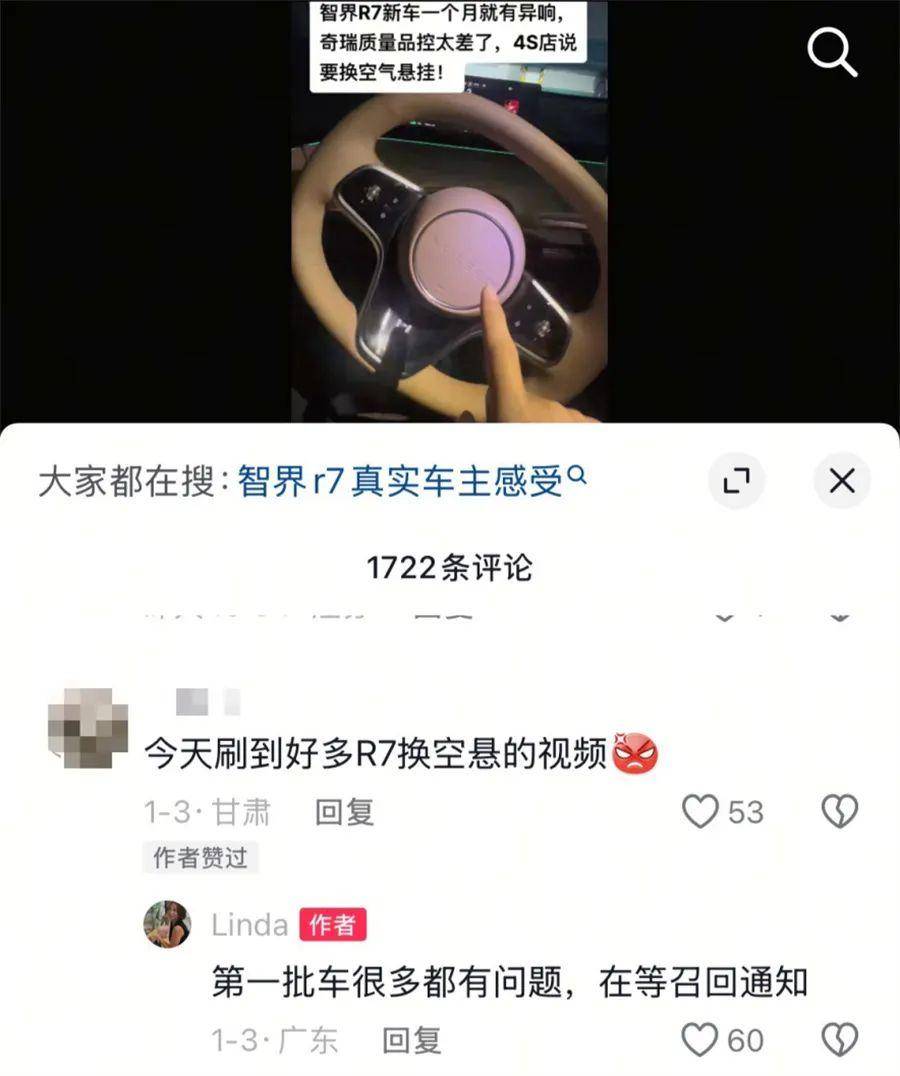Like the comment about R7换空悬
The image size is (900, 1076).
[701, 812]
